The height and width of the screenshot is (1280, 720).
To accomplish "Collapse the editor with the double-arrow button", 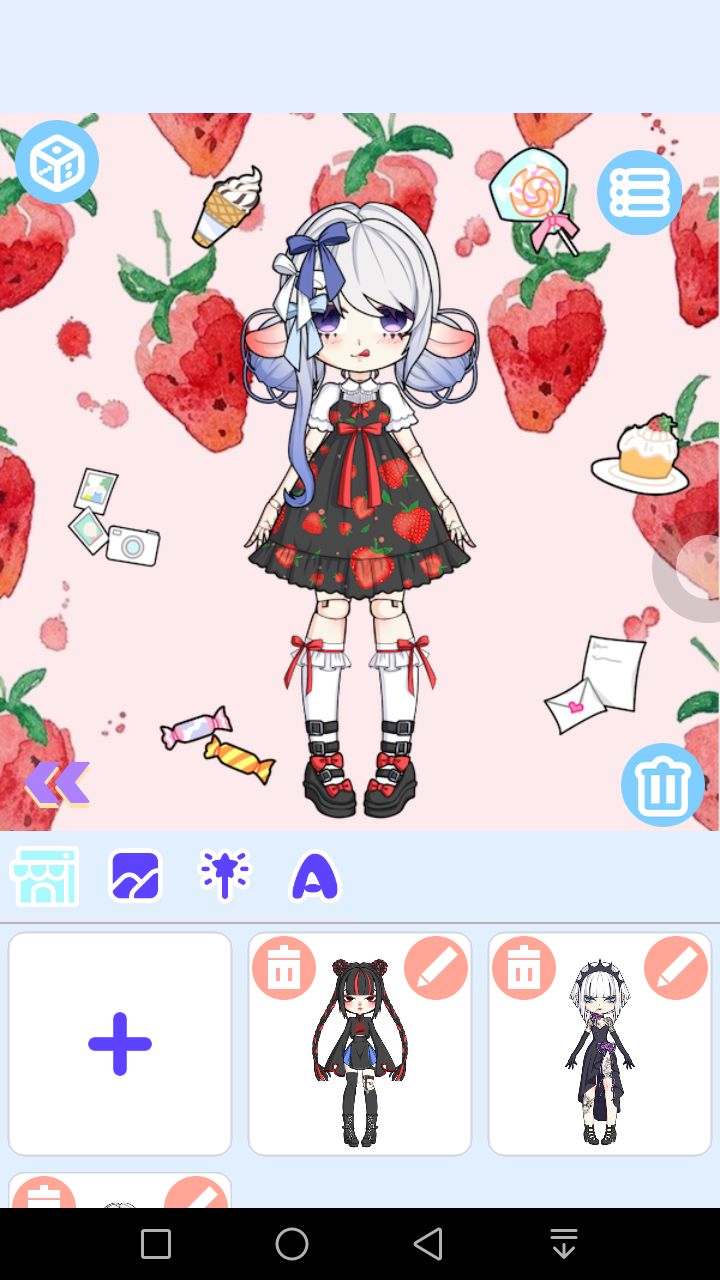I will 57,783.
